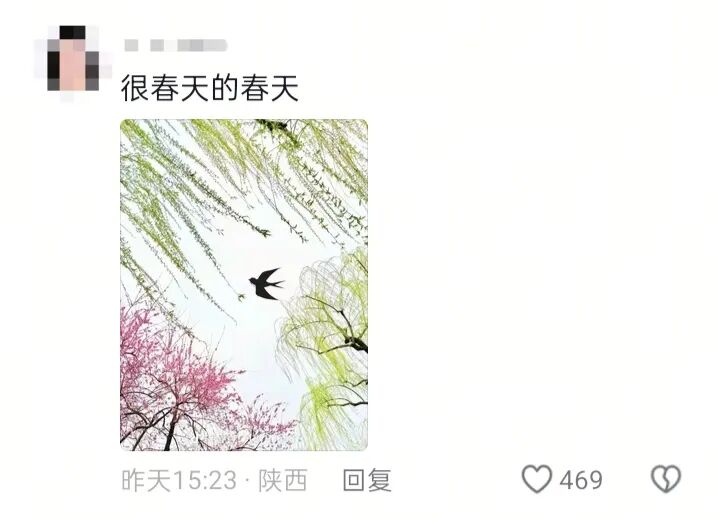The width and height of the screenshot is (718, 520).
Task: Open the commenter's profile avatar
Action: tap(73, 62)
